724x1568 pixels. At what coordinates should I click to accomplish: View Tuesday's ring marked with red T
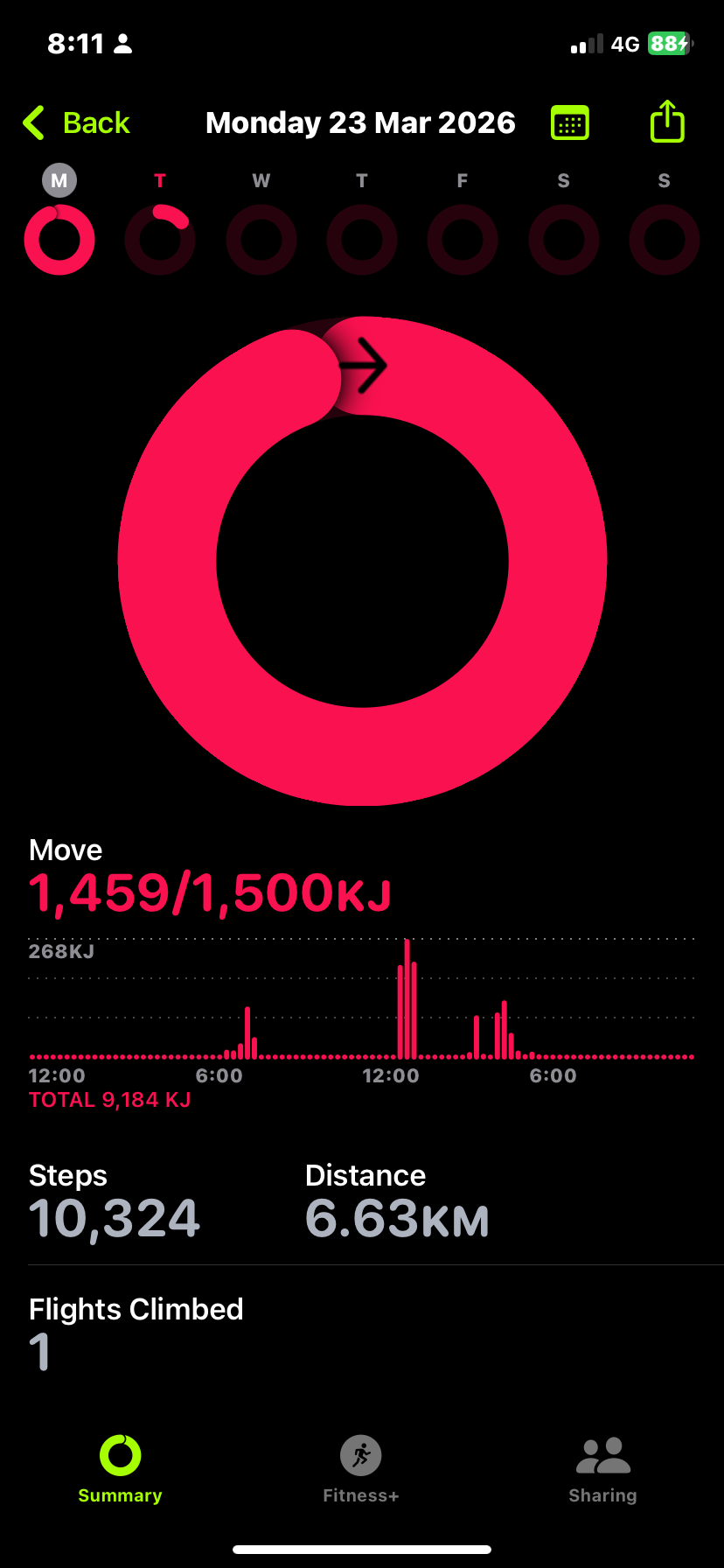coord(160,239)
